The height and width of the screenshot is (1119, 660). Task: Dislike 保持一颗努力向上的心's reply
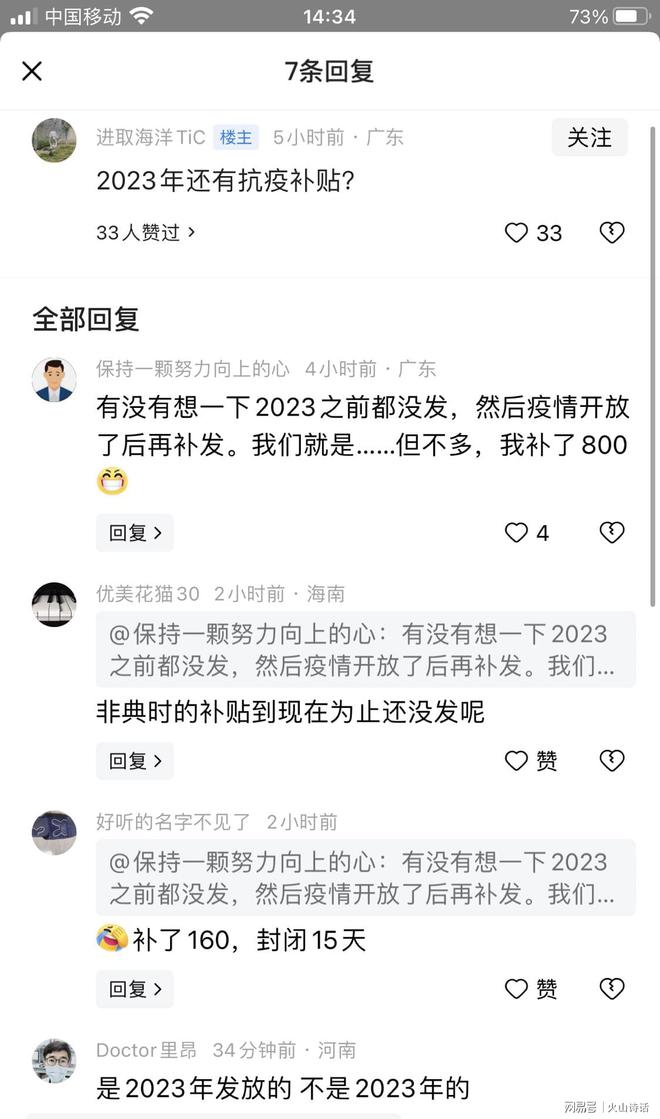(611, 533)
